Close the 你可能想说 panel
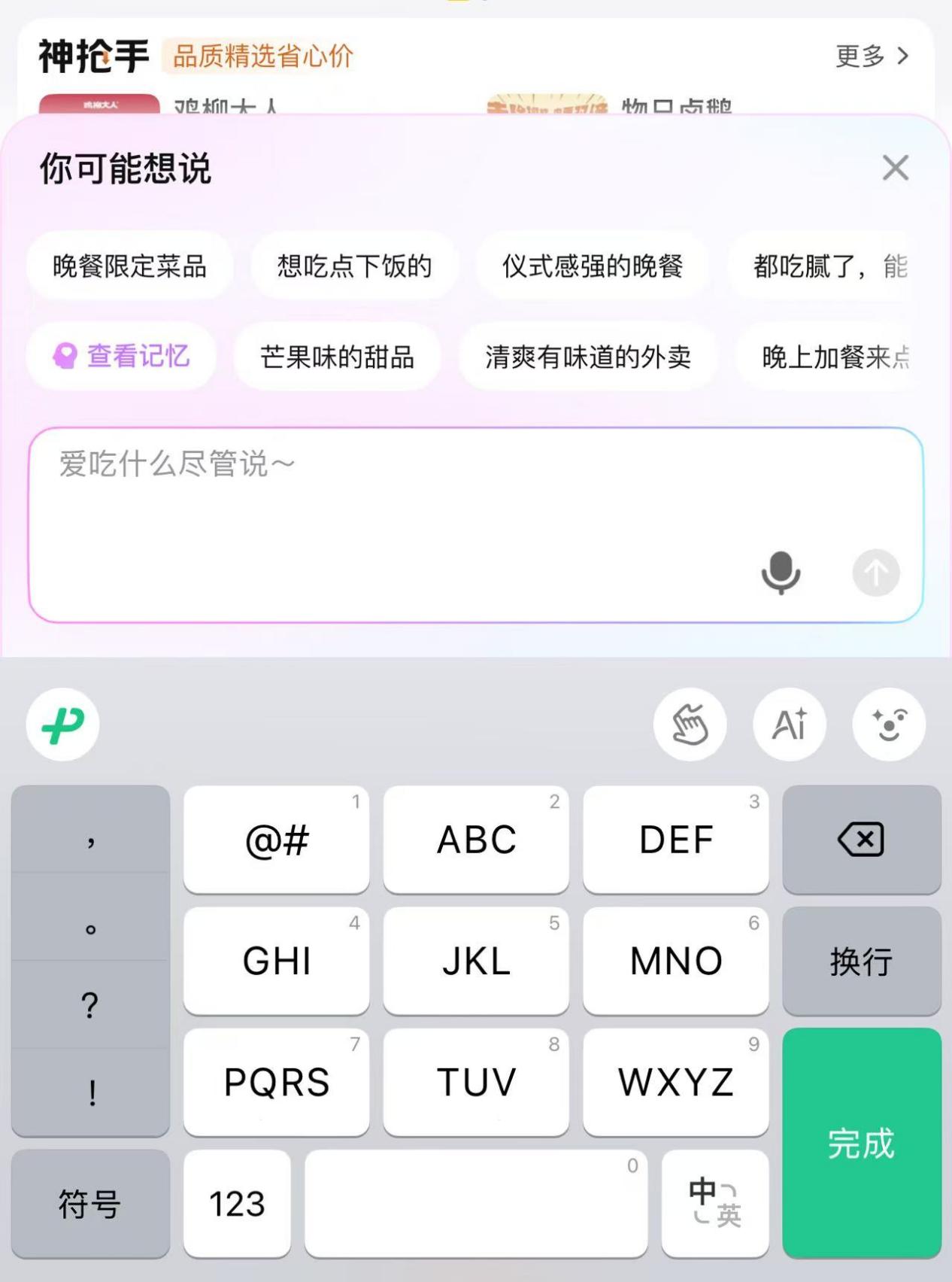This screenshot has width=952, height=1282. pos(895,168)
